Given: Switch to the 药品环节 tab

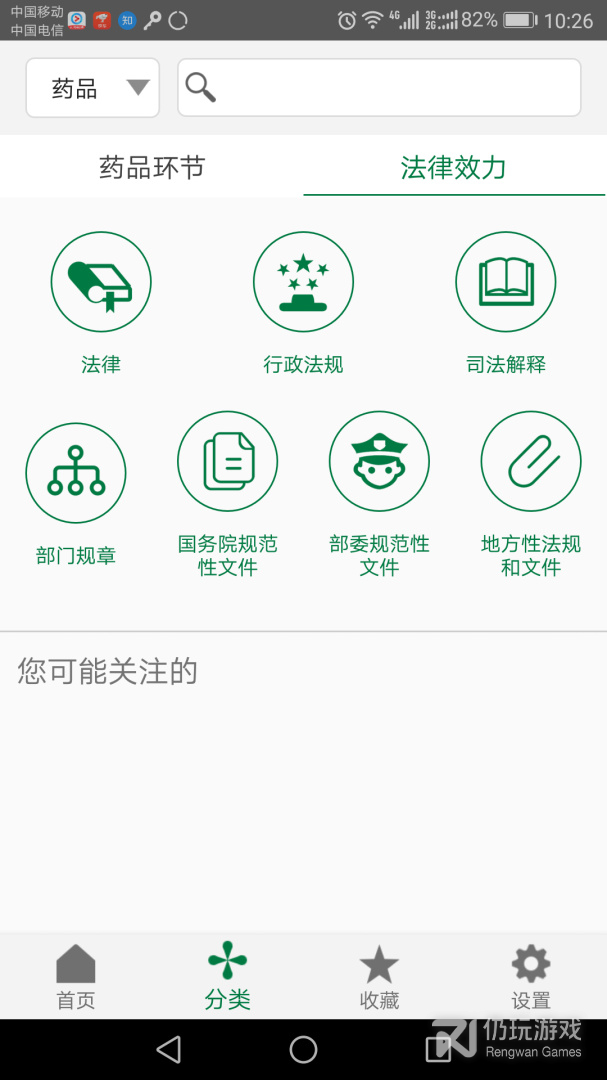Looking at the screenshot, I should click(x=152, y=167).
